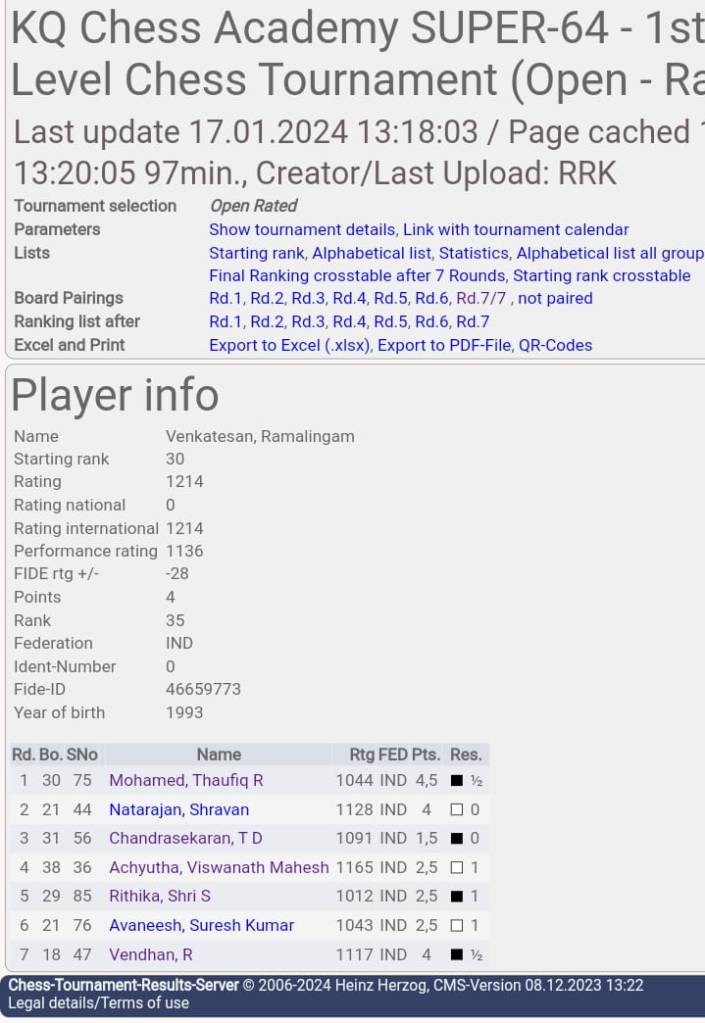Open Chandrasekaran, T D player page
This screenshot has height=1023, width=705.
[x=185, y=838]
